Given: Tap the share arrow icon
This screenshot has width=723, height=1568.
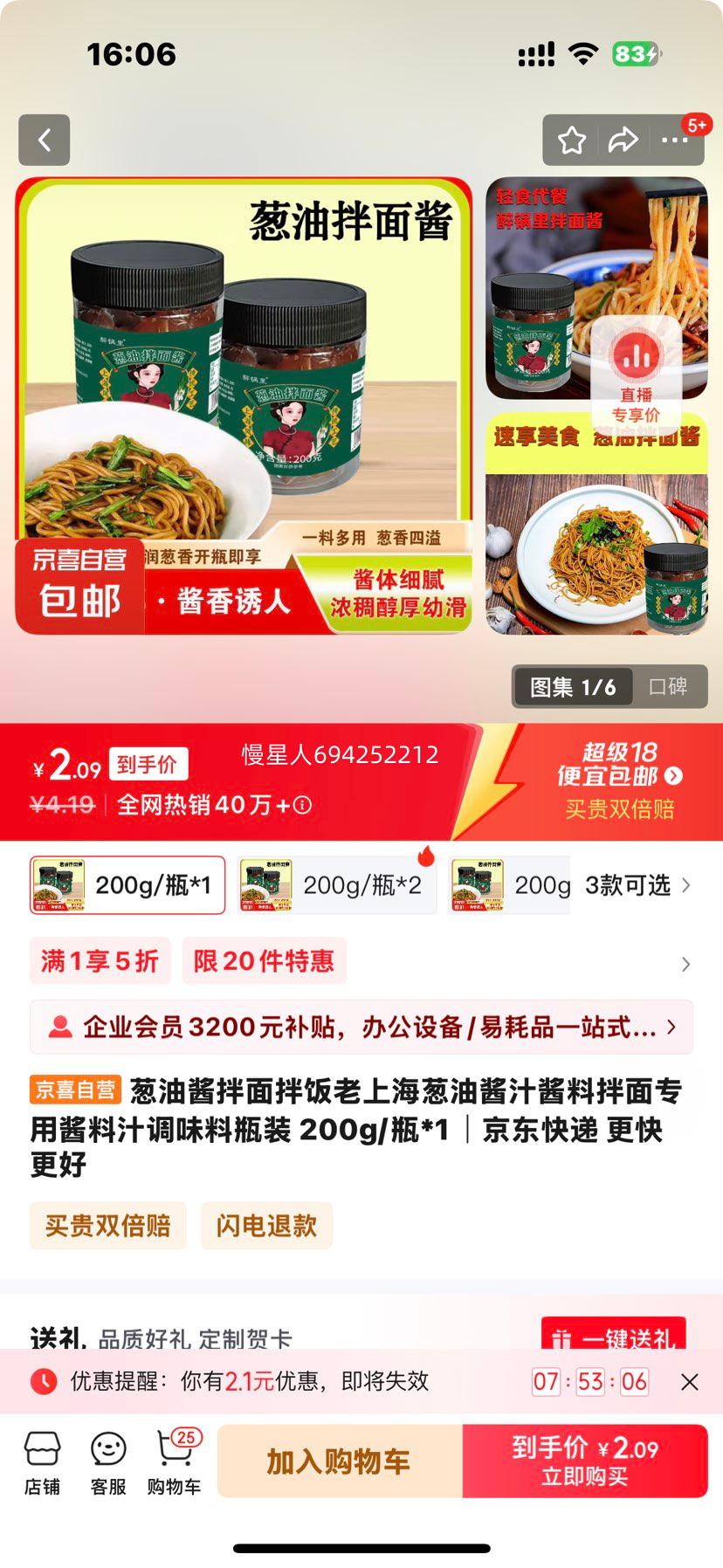Looking at the screenshot, I should tap(623, 140).
